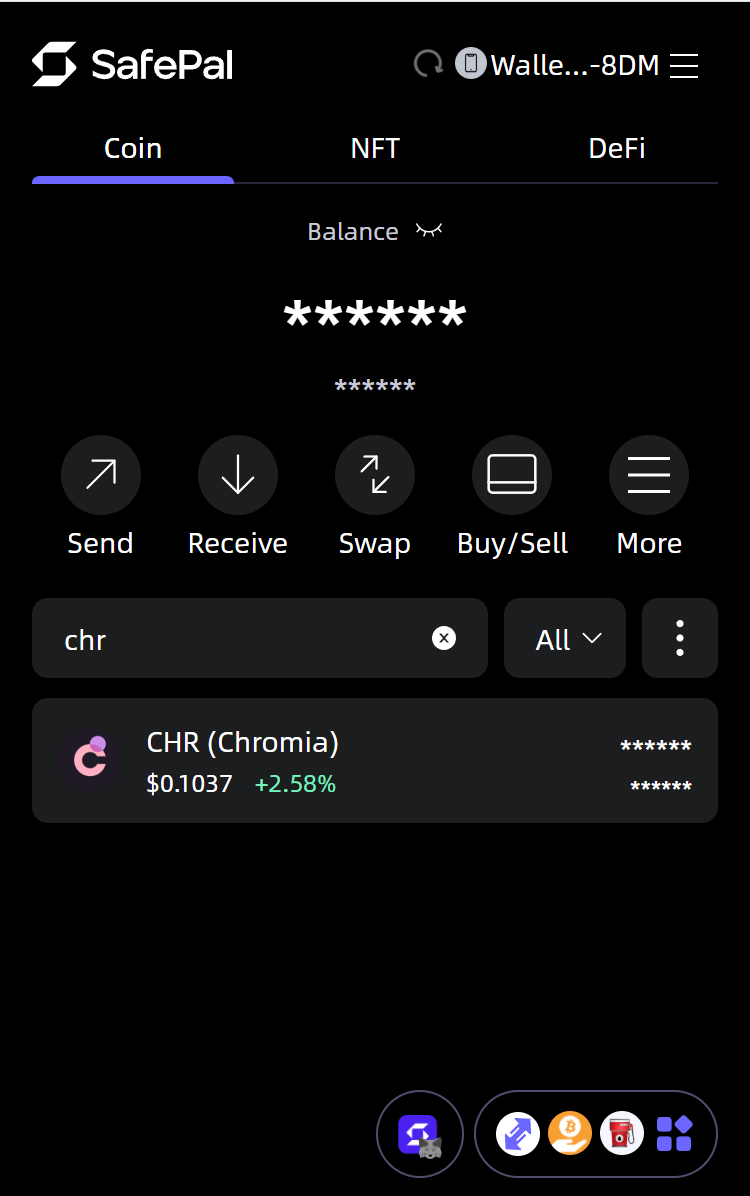
Task: Edit the coin search field
Action: (240, 639)
